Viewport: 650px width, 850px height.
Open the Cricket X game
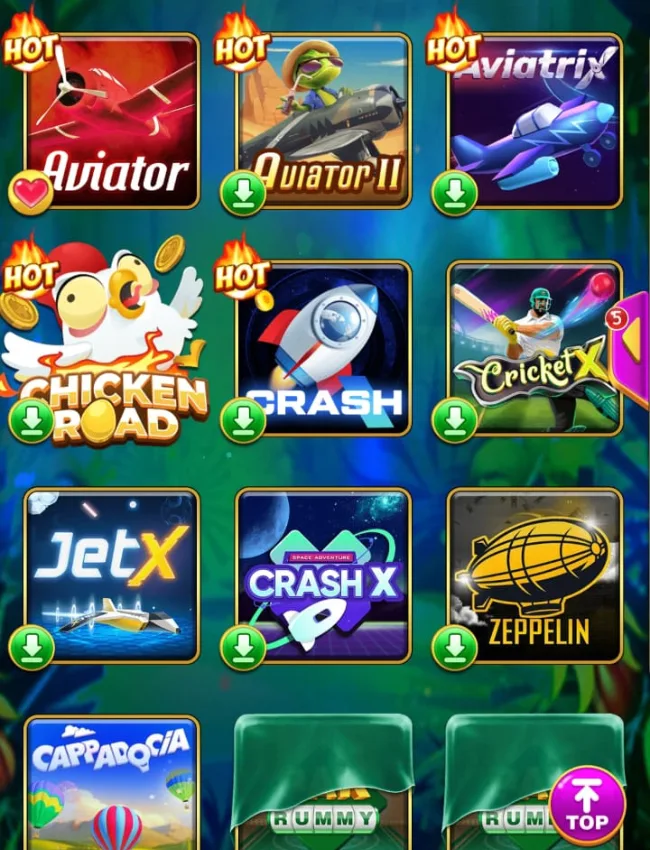tap(535, 347)
